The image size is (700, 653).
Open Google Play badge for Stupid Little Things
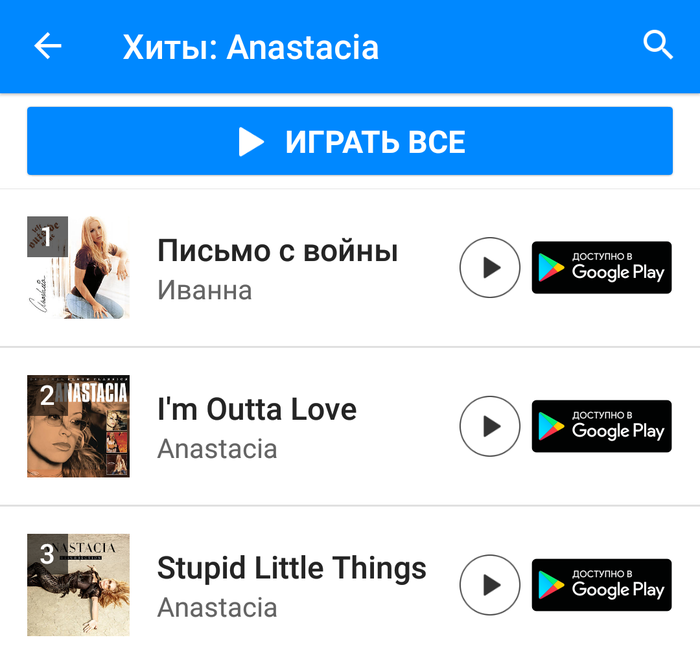[x=601, y=585]
